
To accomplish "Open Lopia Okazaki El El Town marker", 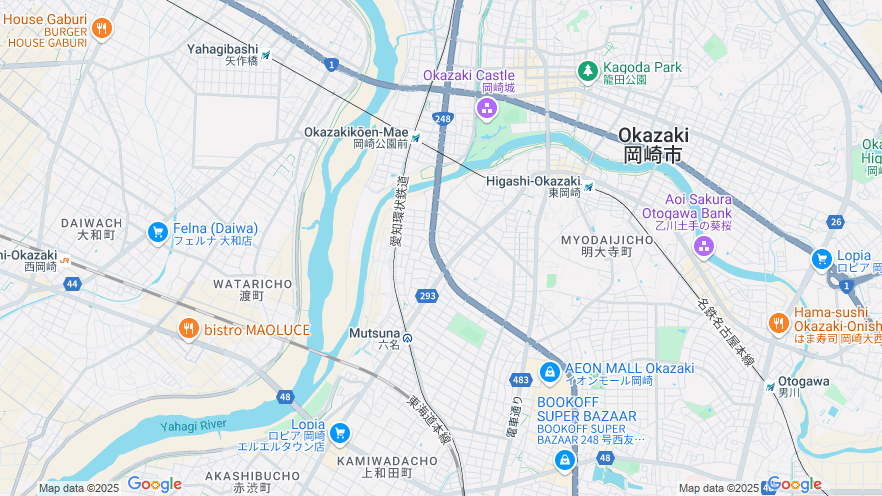I will [340, 432].
